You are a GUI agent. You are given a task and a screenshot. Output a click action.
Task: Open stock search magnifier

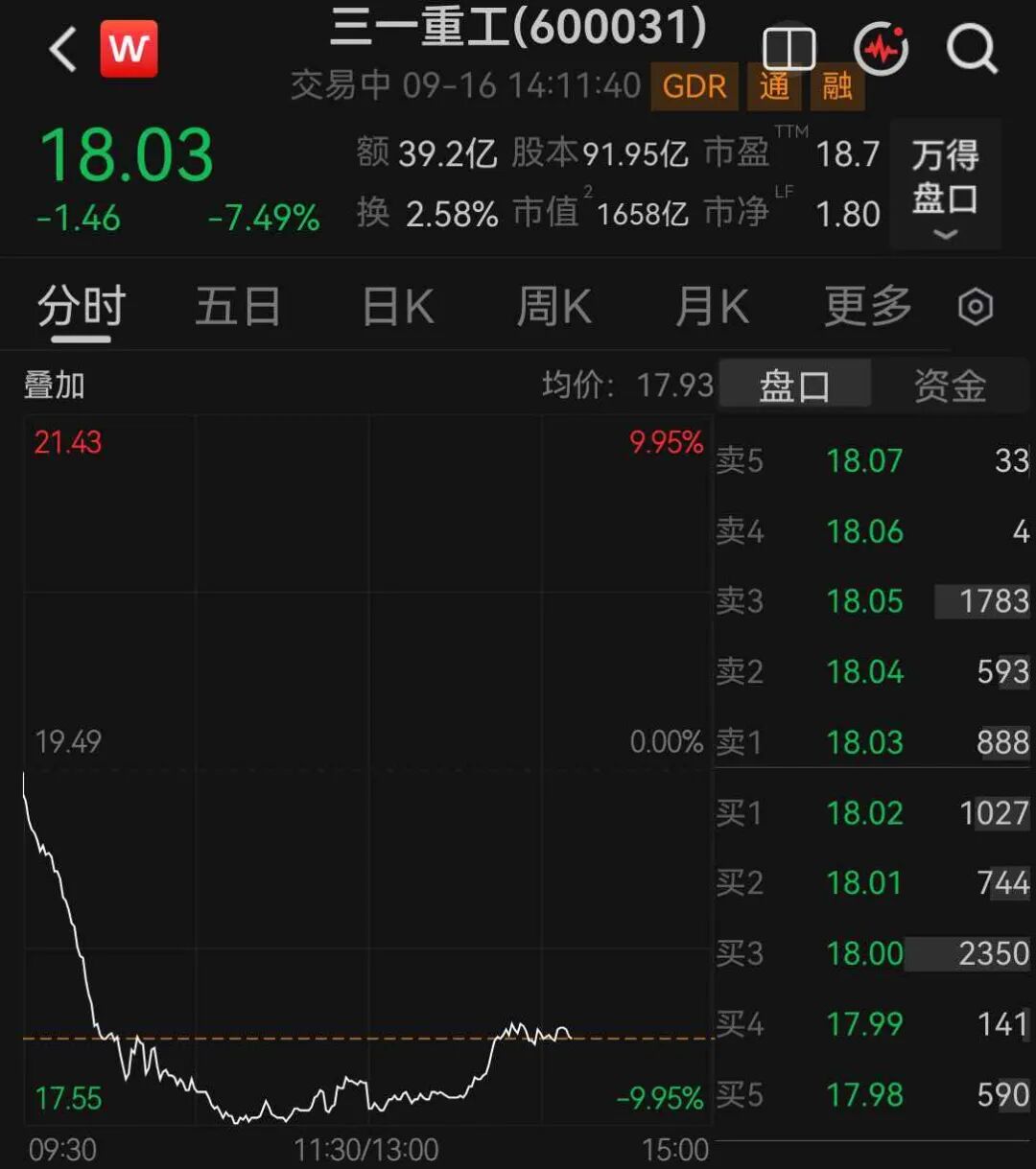pos(972,49)
